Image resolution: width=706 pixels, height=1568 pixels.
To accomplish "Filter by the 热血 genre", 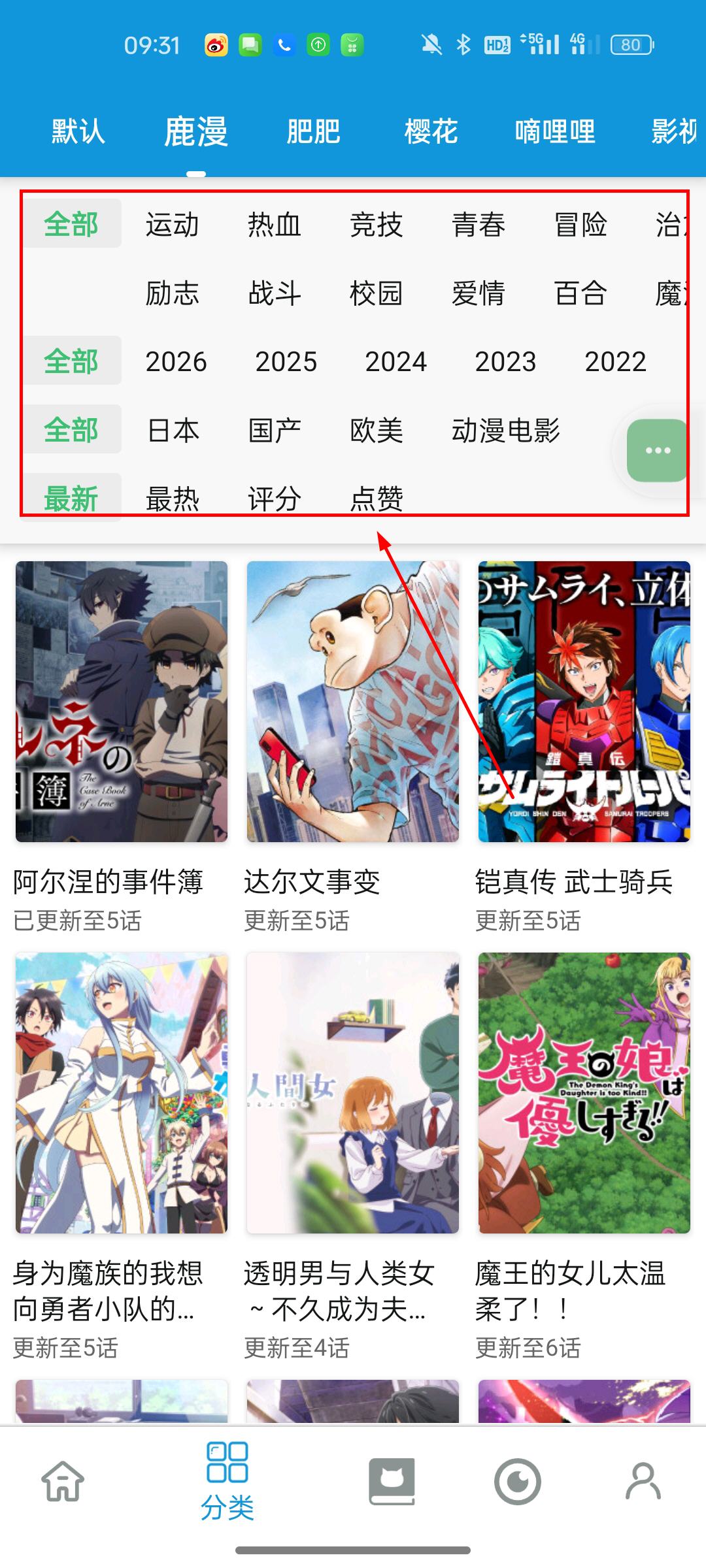I will click(x=274, y=225).
